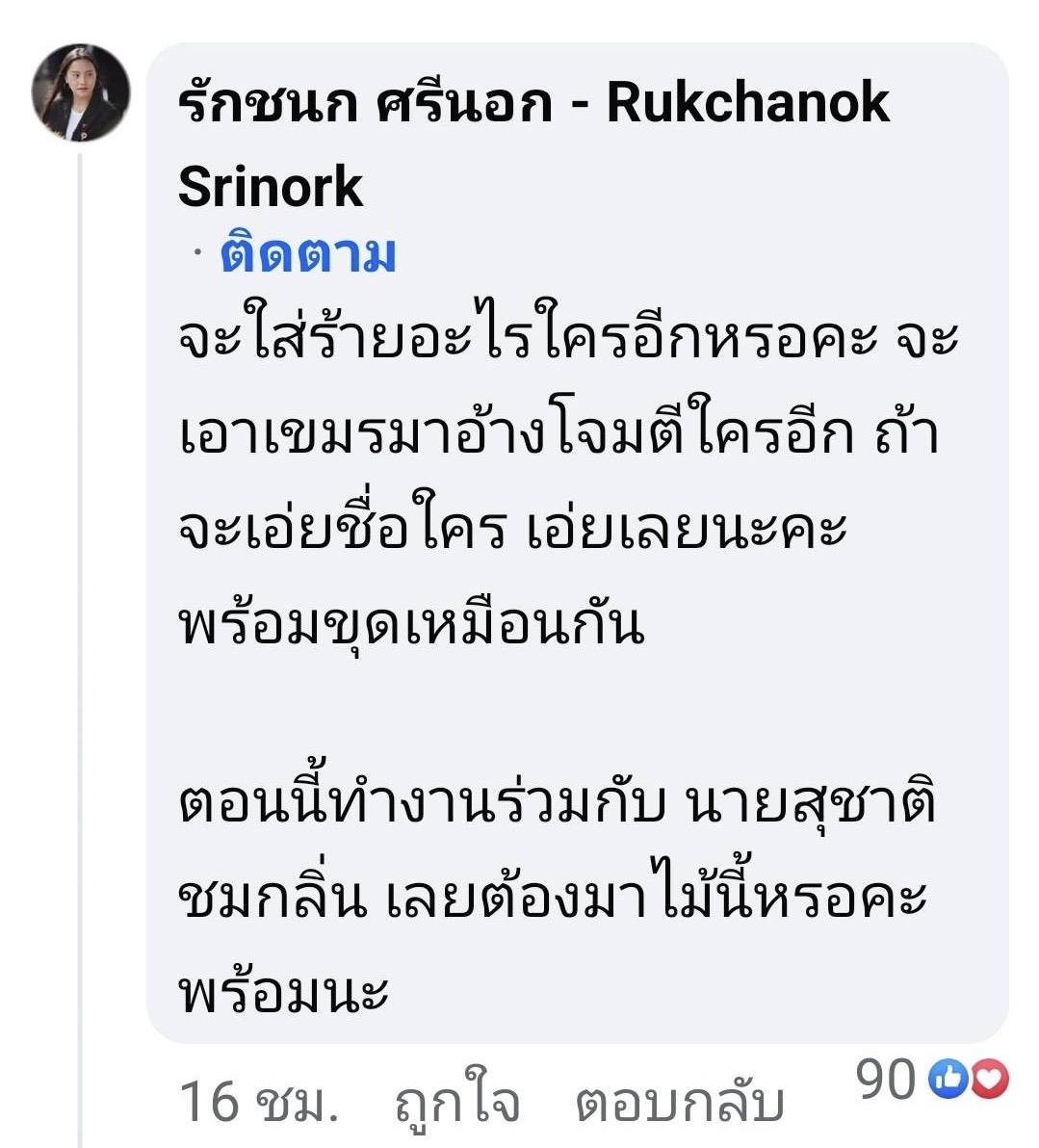Reply to the comment via ตอบกลับ

679,1103
